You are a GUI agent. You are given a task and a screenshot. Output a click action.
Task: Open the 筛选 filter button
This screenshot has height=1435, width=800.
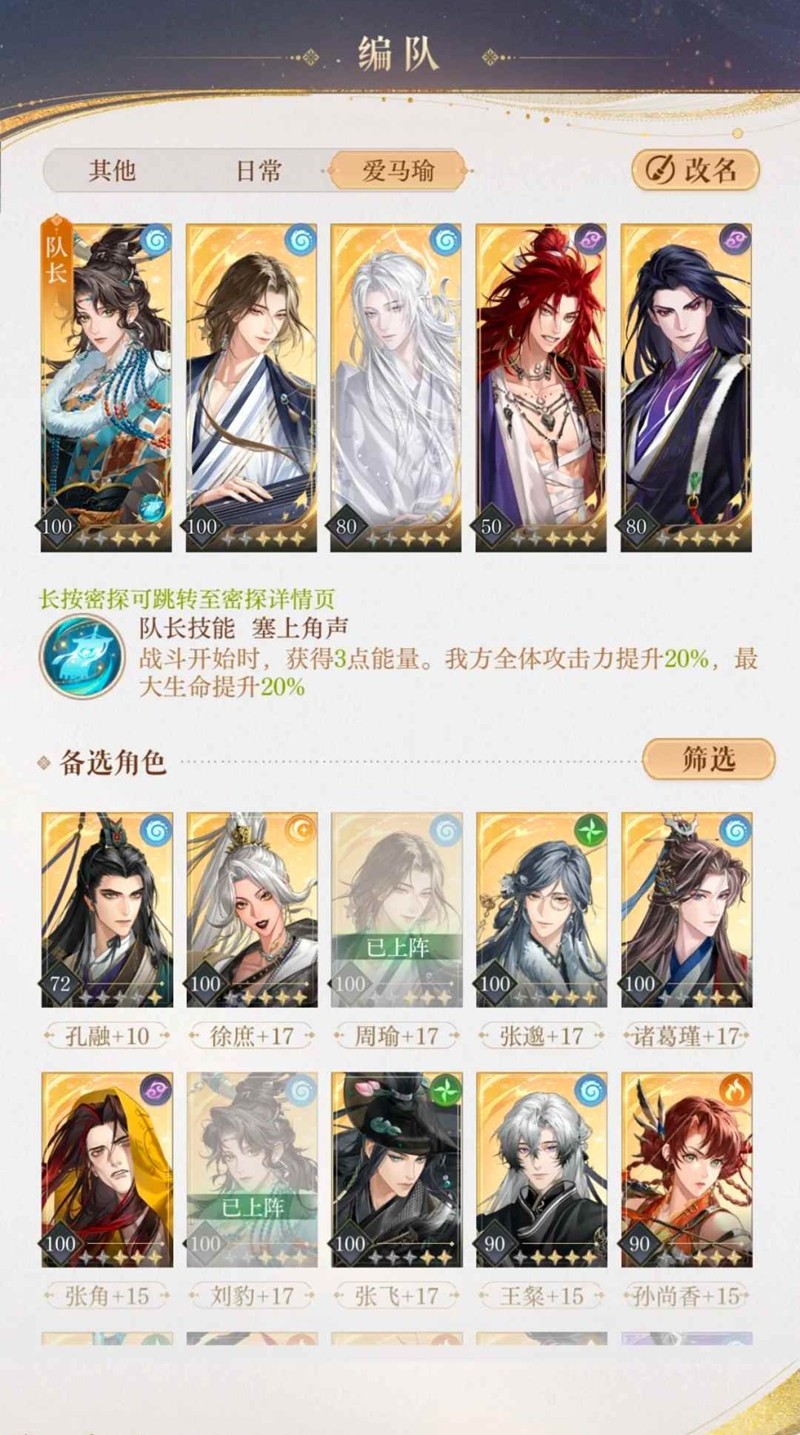[x=708, y=760]
